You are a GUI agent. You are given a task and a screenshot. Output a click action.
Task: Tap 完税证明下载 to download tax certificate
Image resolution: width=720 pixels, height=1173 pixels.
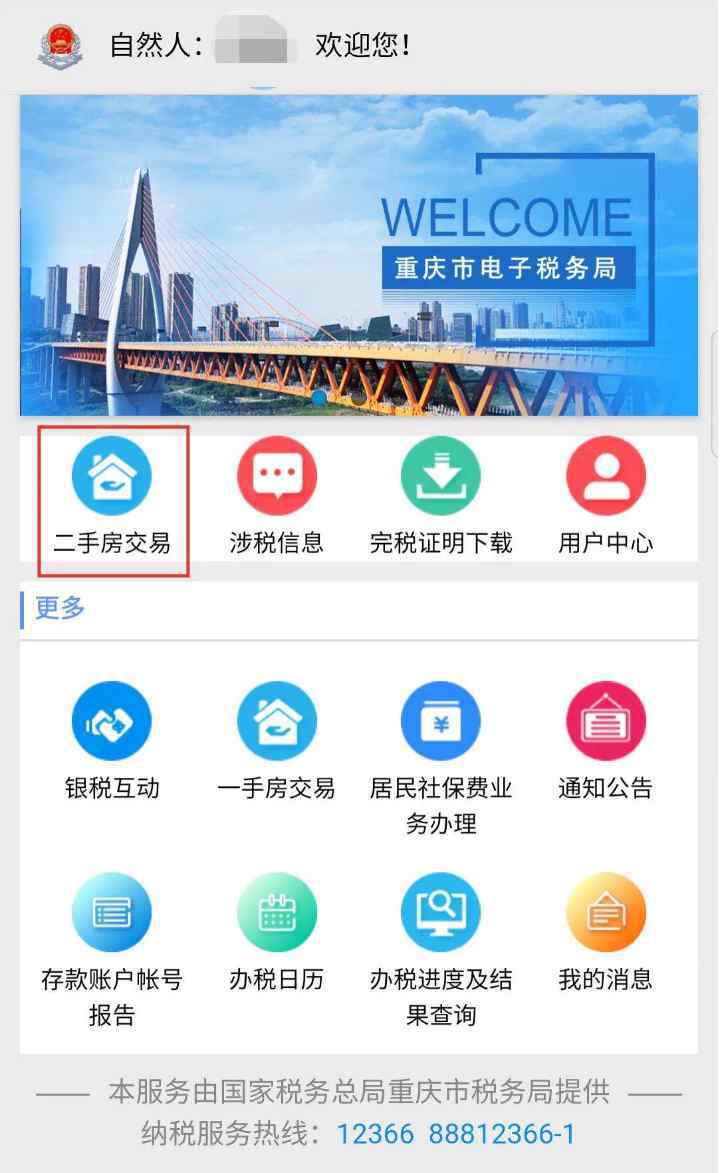(441, 497)
